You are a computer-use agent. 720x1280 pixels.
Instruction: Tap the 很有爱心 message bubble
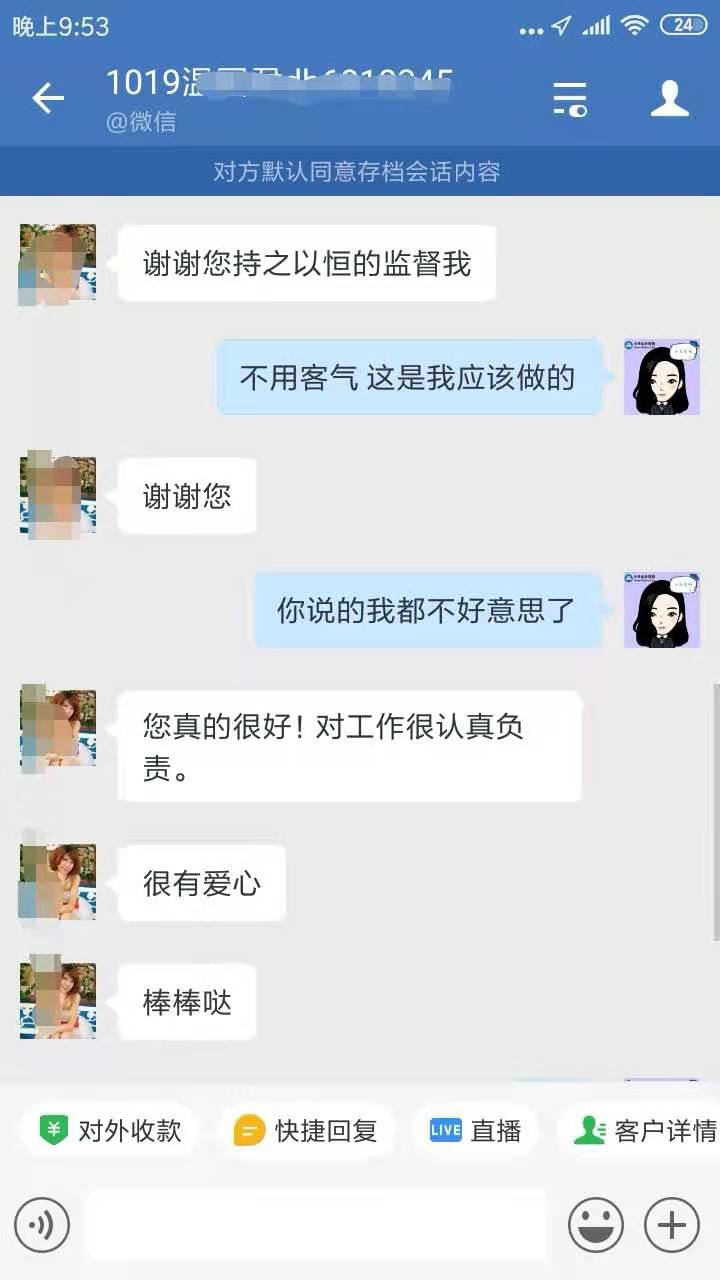[200, 883]
